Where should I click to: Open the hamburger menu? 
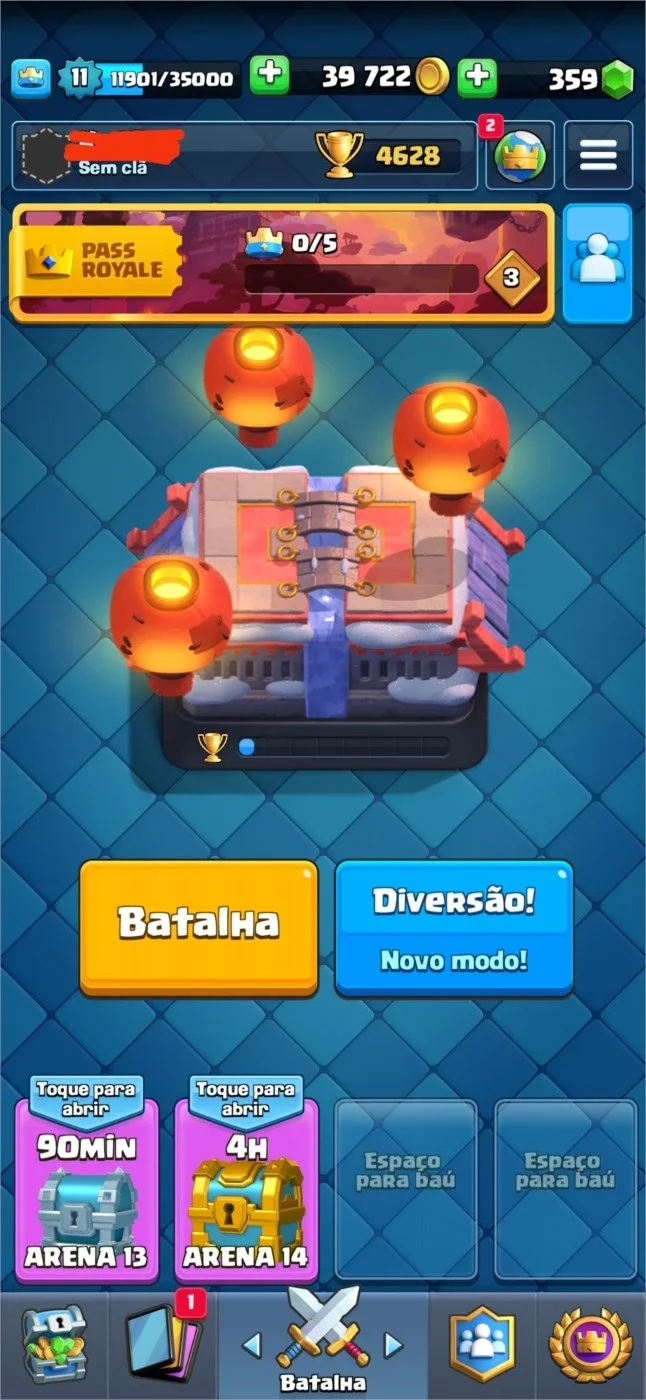(598, 155)
